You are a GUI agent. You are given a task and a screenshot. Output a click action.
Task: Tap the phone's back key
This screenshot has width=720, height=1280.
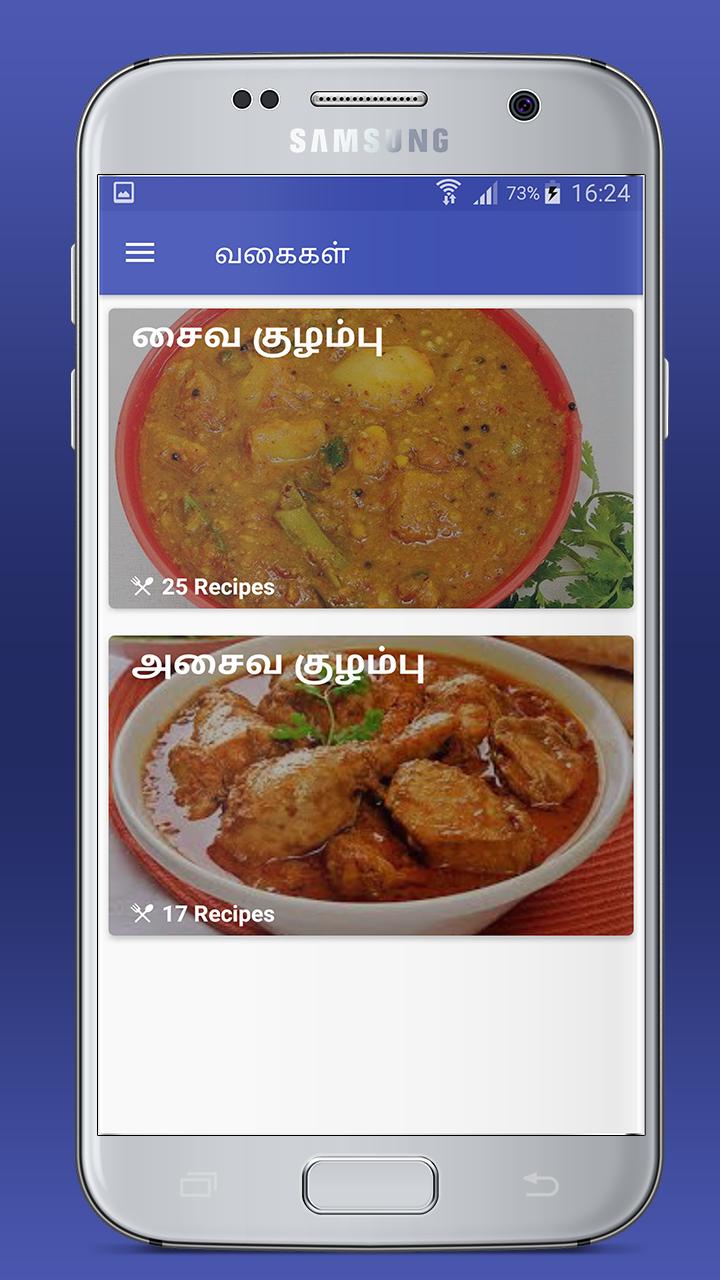click(540, 1185)
